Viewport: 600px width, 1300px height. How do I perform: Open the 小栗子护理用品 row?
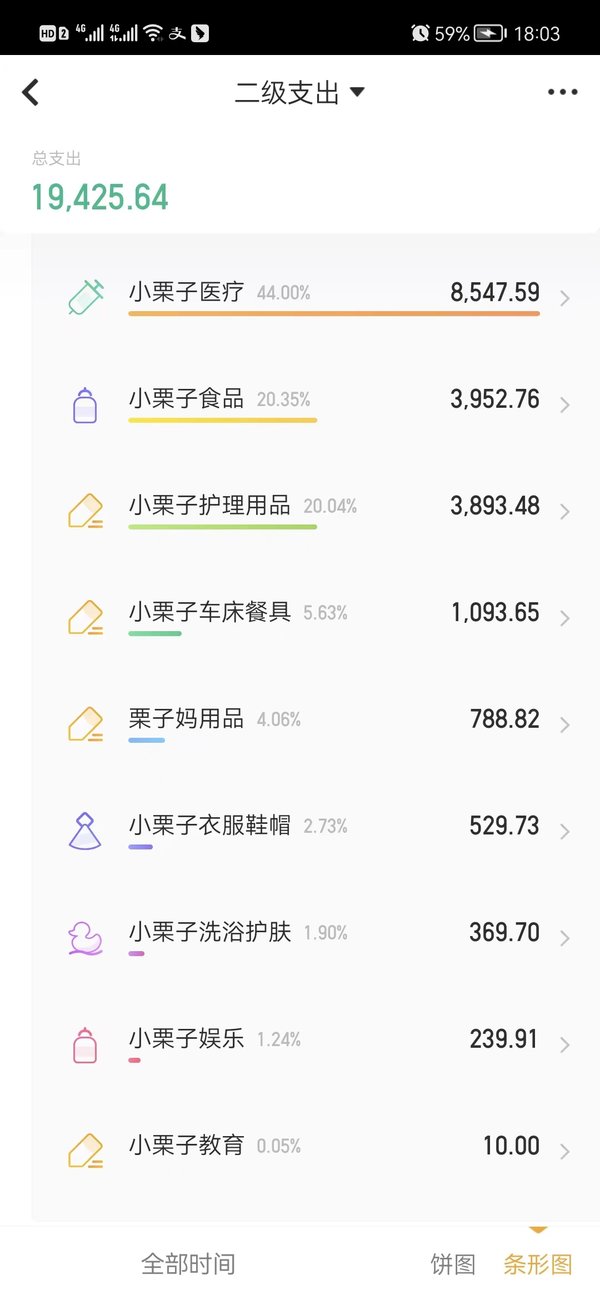coord(315,511)
